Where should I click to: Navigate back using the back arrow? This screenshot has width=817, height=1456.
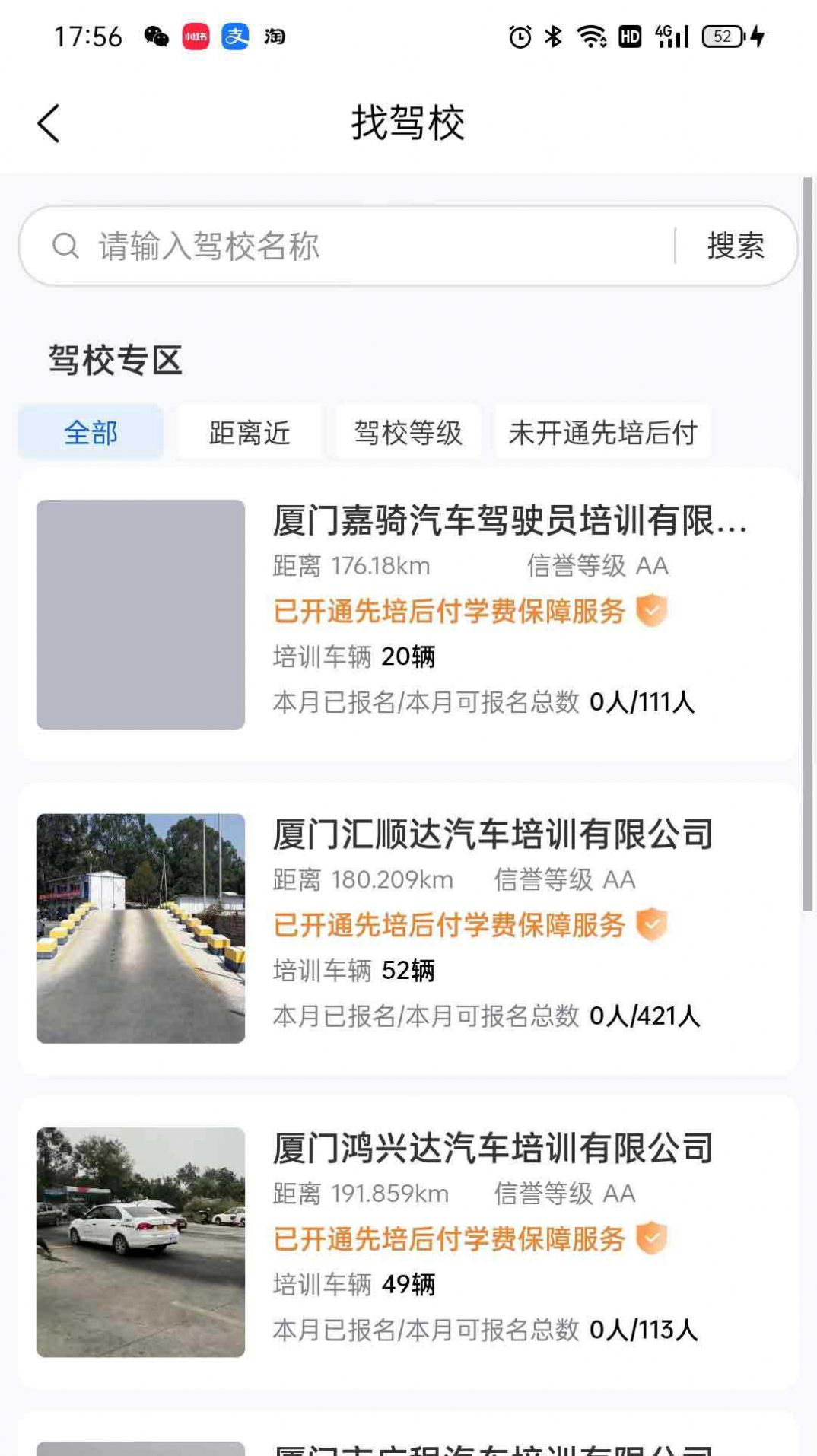[48, 123]
